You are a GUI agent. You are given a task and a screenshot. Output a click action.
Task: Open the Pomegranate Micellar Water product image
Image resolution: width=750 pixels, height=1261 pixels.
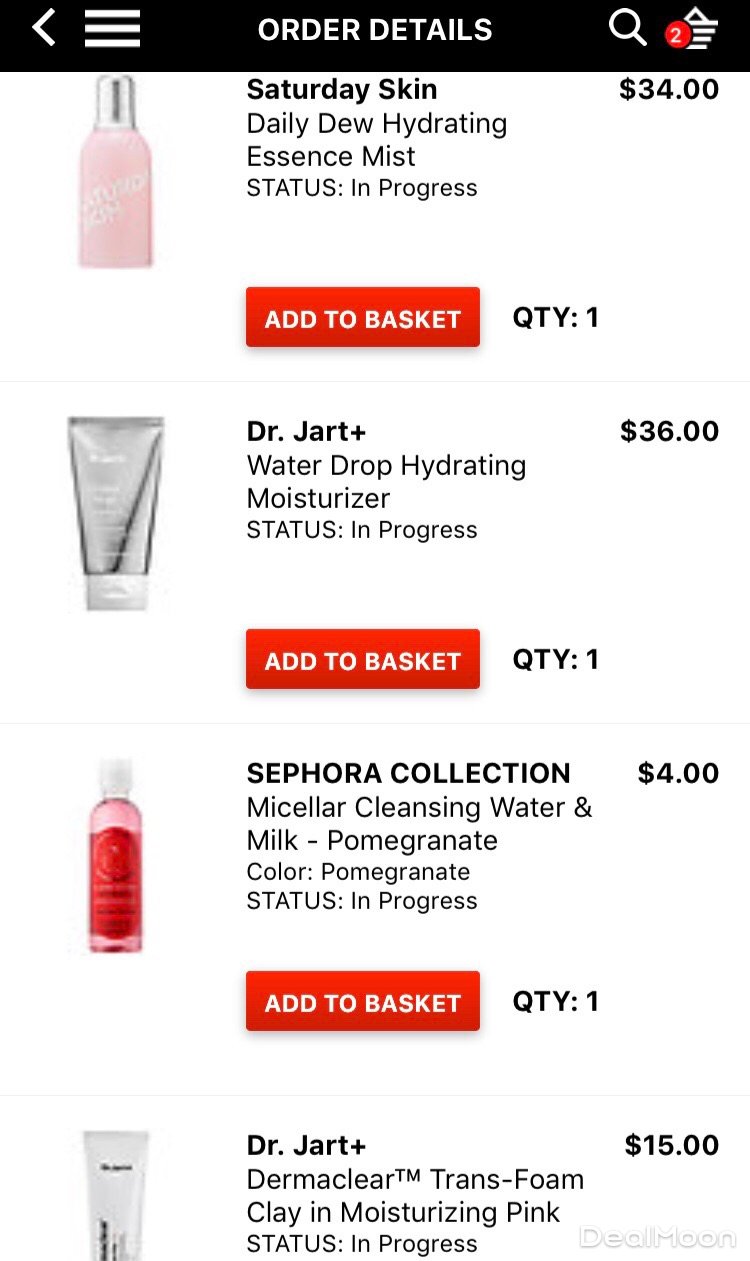[x=115, y=856]
